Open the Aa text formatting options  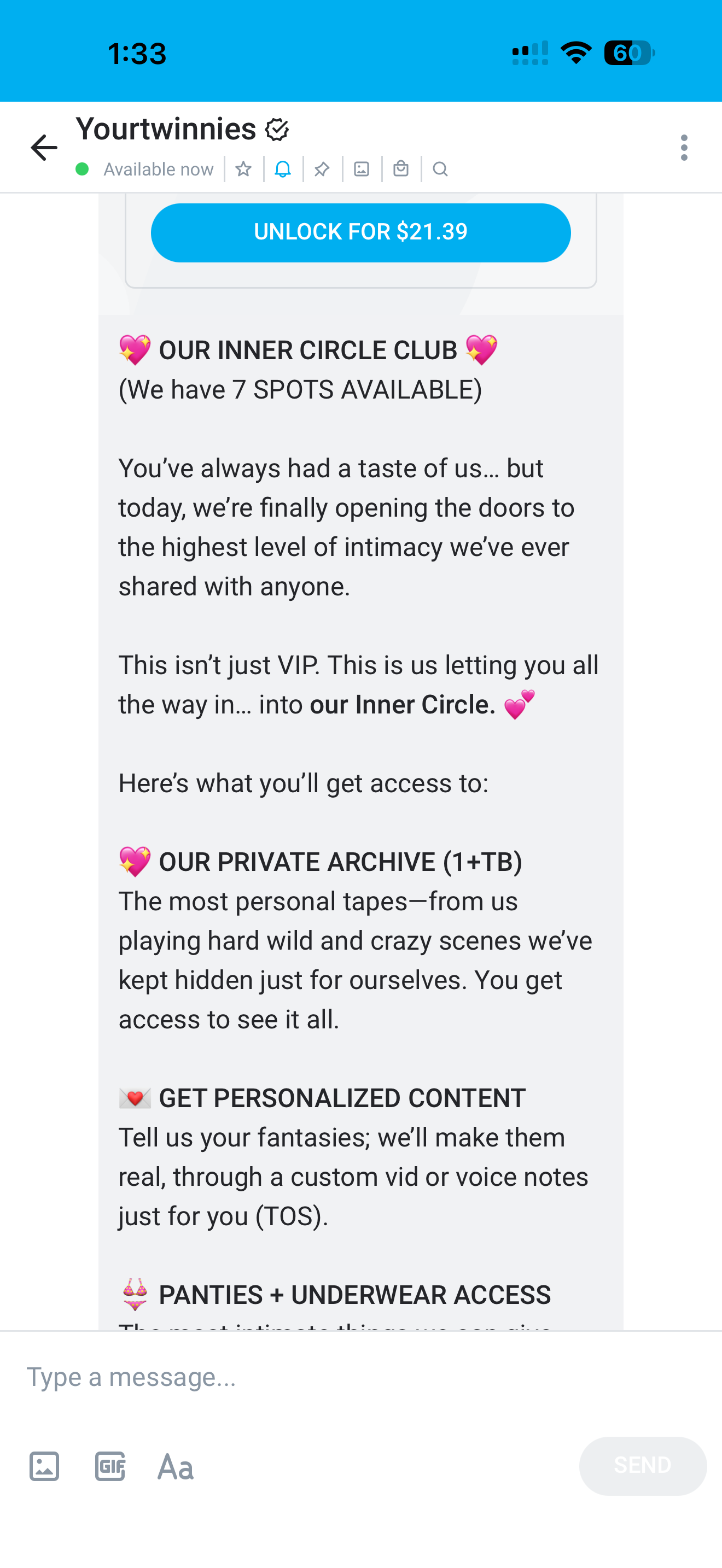click(x=176, y=1466)
